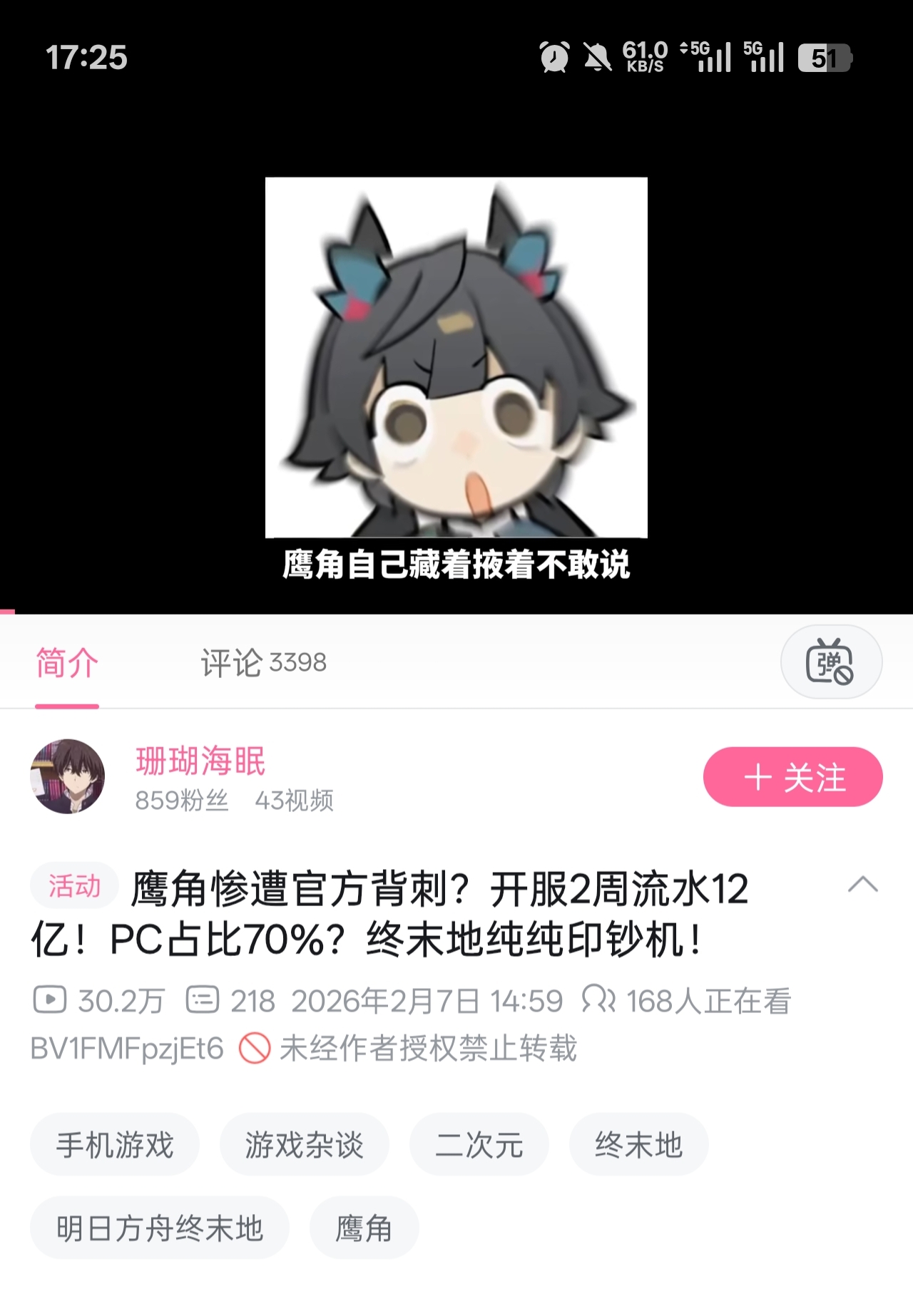
Task: Collapse the video title description
Action: [862, 885]
